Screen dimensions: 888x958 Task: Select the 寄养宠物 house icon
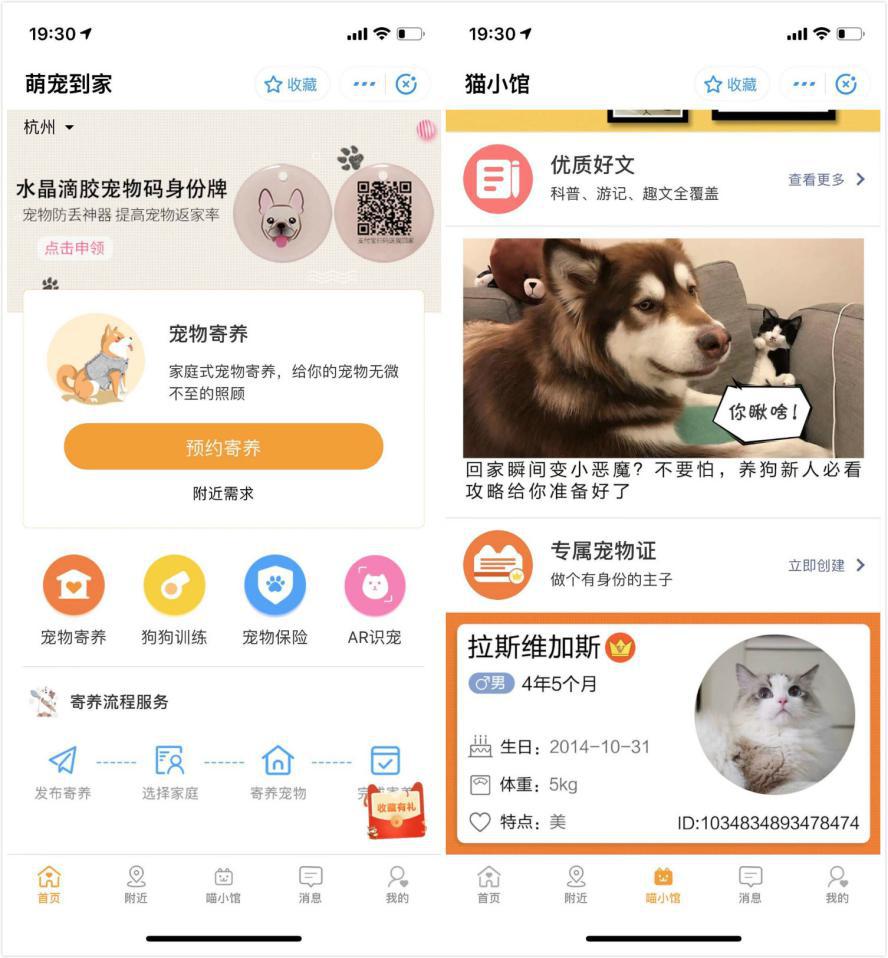277,762
